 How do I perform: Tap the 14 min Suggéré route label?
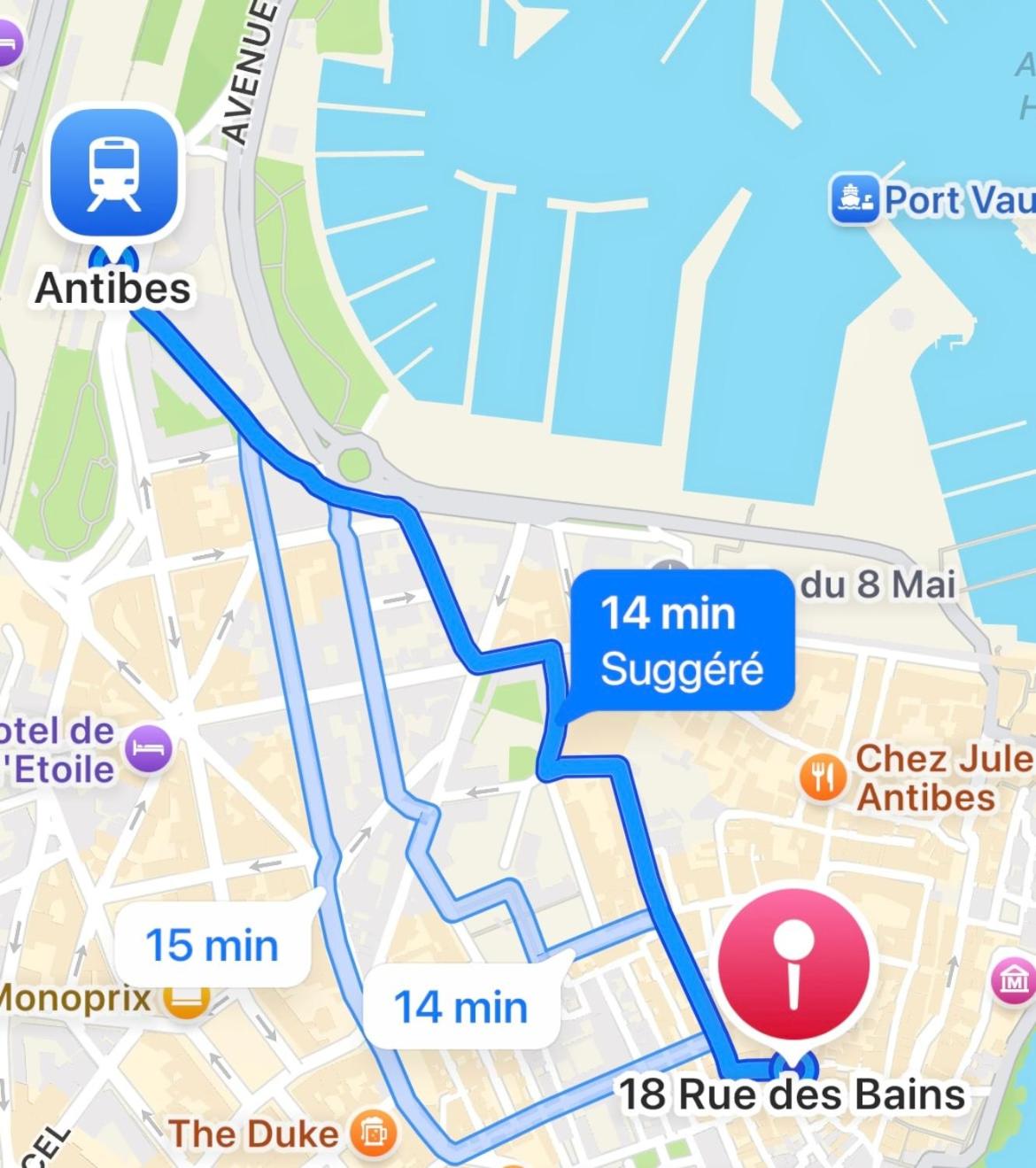click(x=681, y=639)
